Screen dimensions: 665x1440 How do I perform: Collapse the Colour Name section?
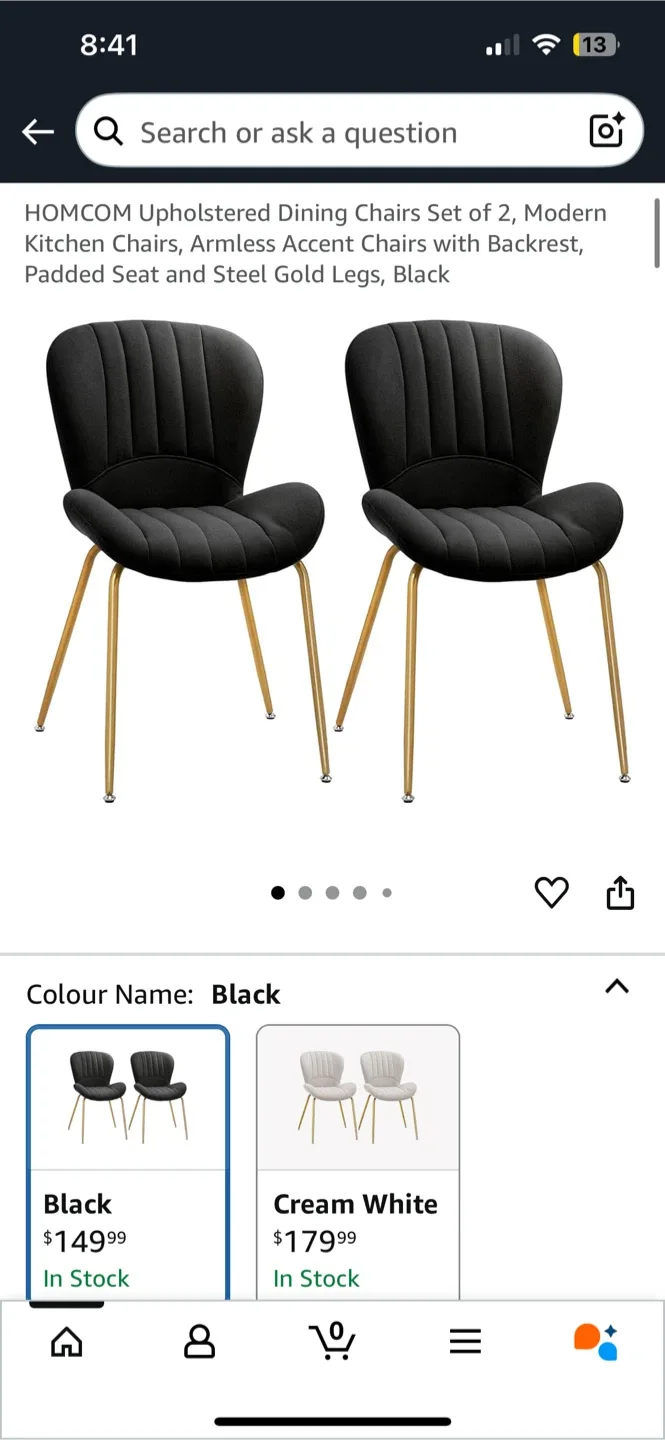pos(617,987)
